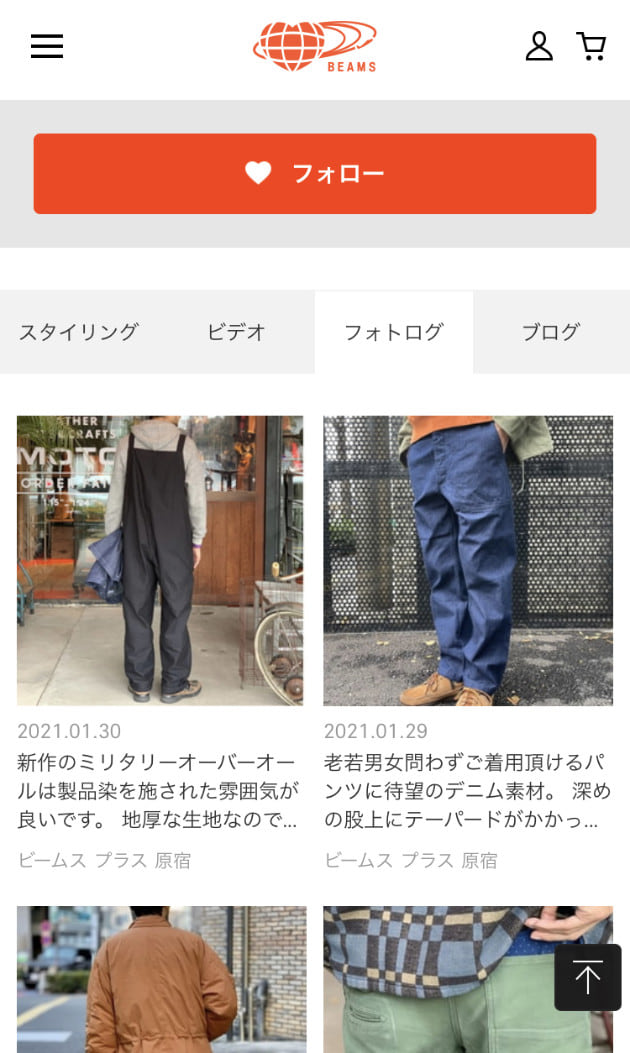This screenshot has height=1053, width=630.
Task: Open the 2021.01.29 denim pants post
Action: [468, 561]
